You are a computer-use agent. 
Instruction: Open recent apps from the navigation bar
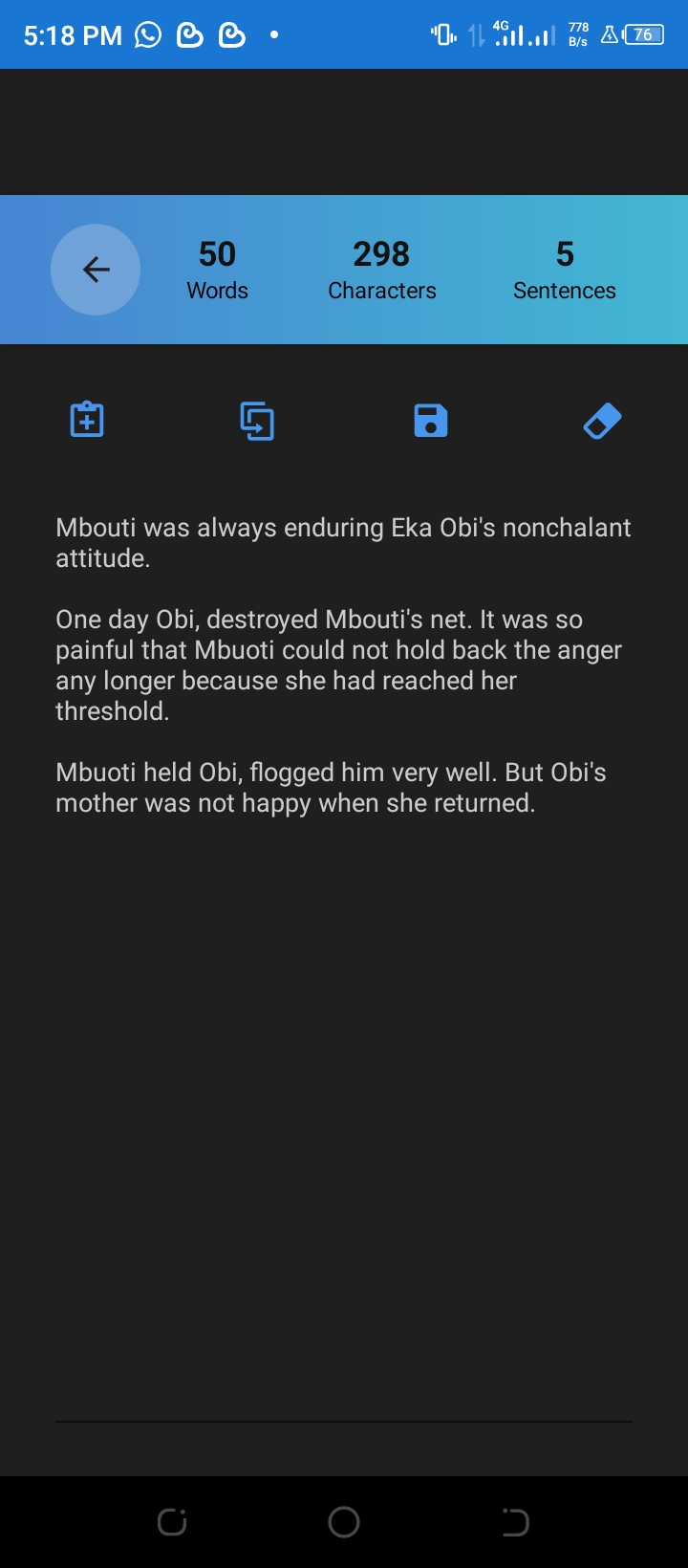click(172, 1522)
